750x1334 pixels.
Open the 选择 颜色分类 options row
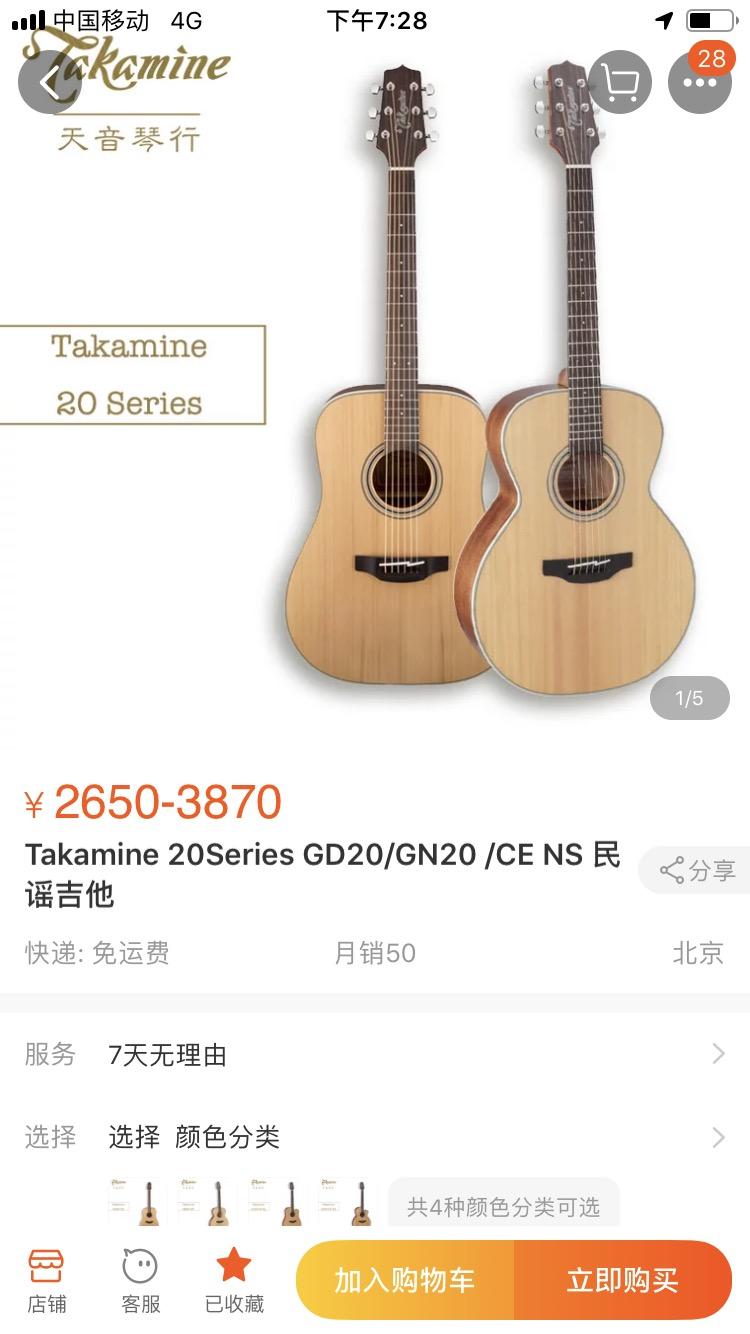pyautogui.click(x=375, y=1137)
